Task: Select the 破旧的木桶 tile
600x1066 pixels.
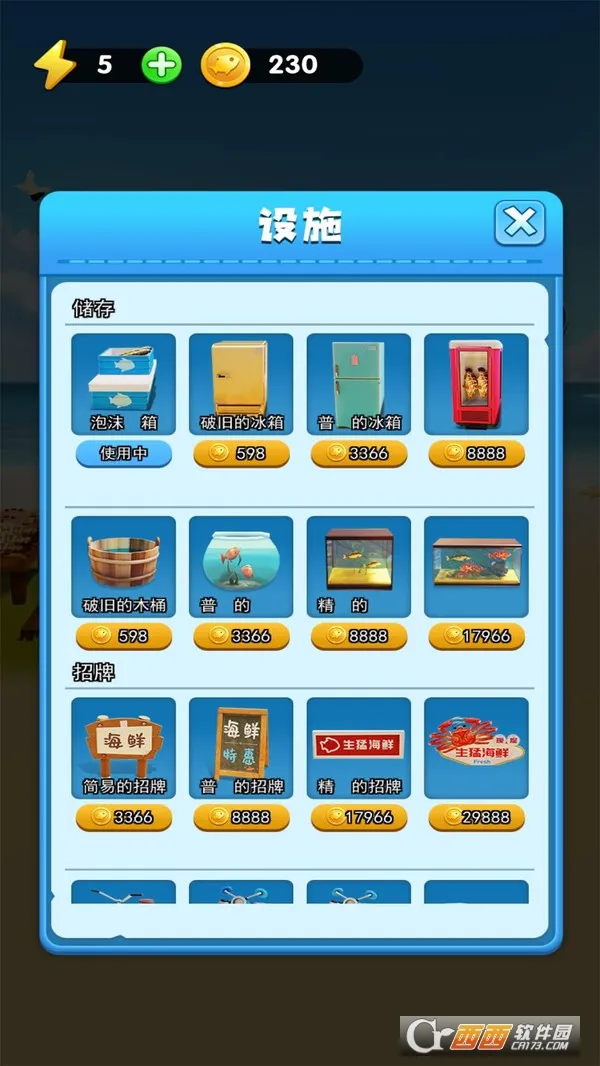Action: (123, 565)
